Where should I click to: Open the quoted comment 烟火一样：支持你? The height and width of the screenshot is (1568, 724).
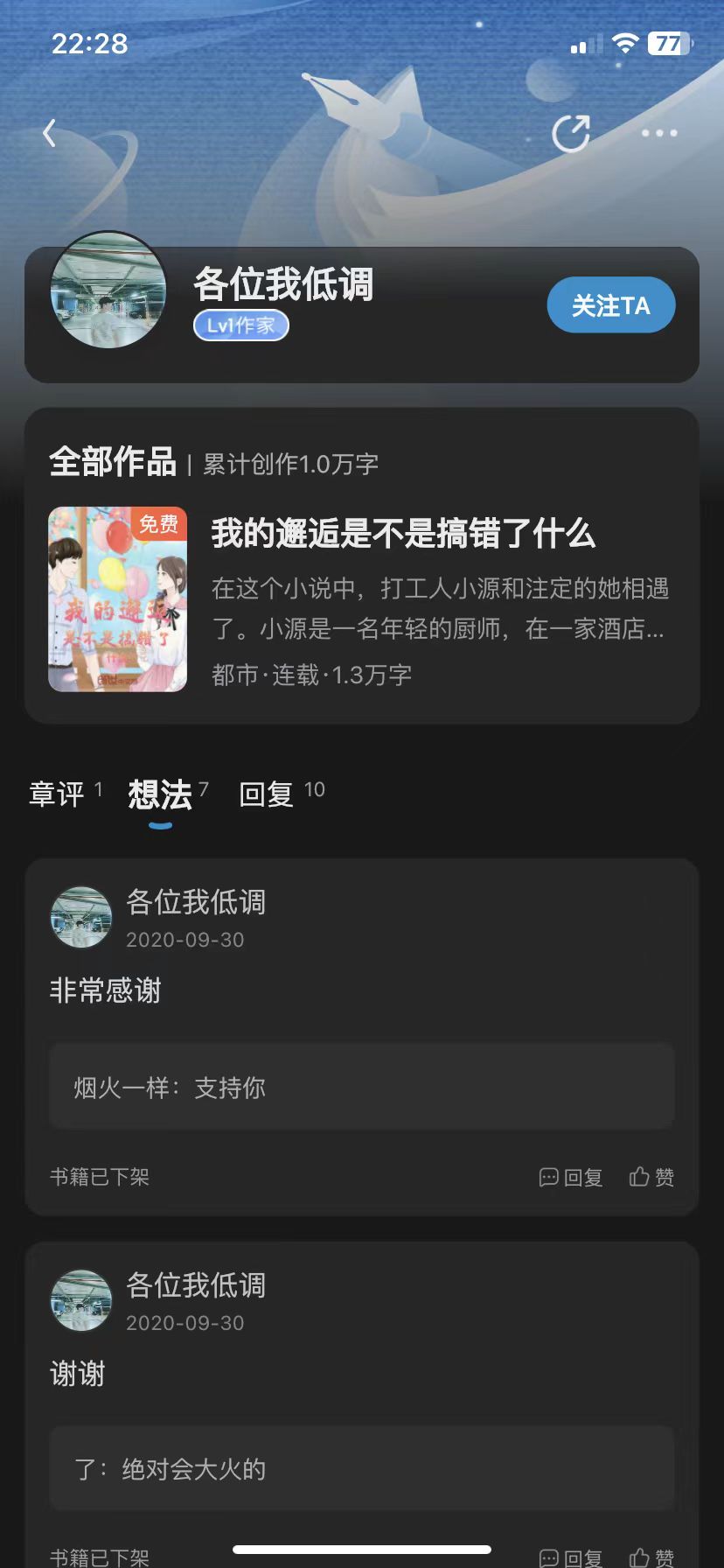[x=361, y=1087]
